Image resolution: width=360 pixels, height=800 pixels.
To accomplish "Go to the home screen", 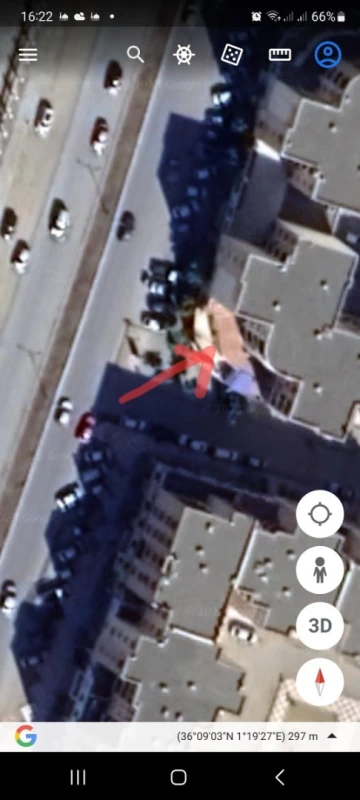I will click(x=178, y=777).
